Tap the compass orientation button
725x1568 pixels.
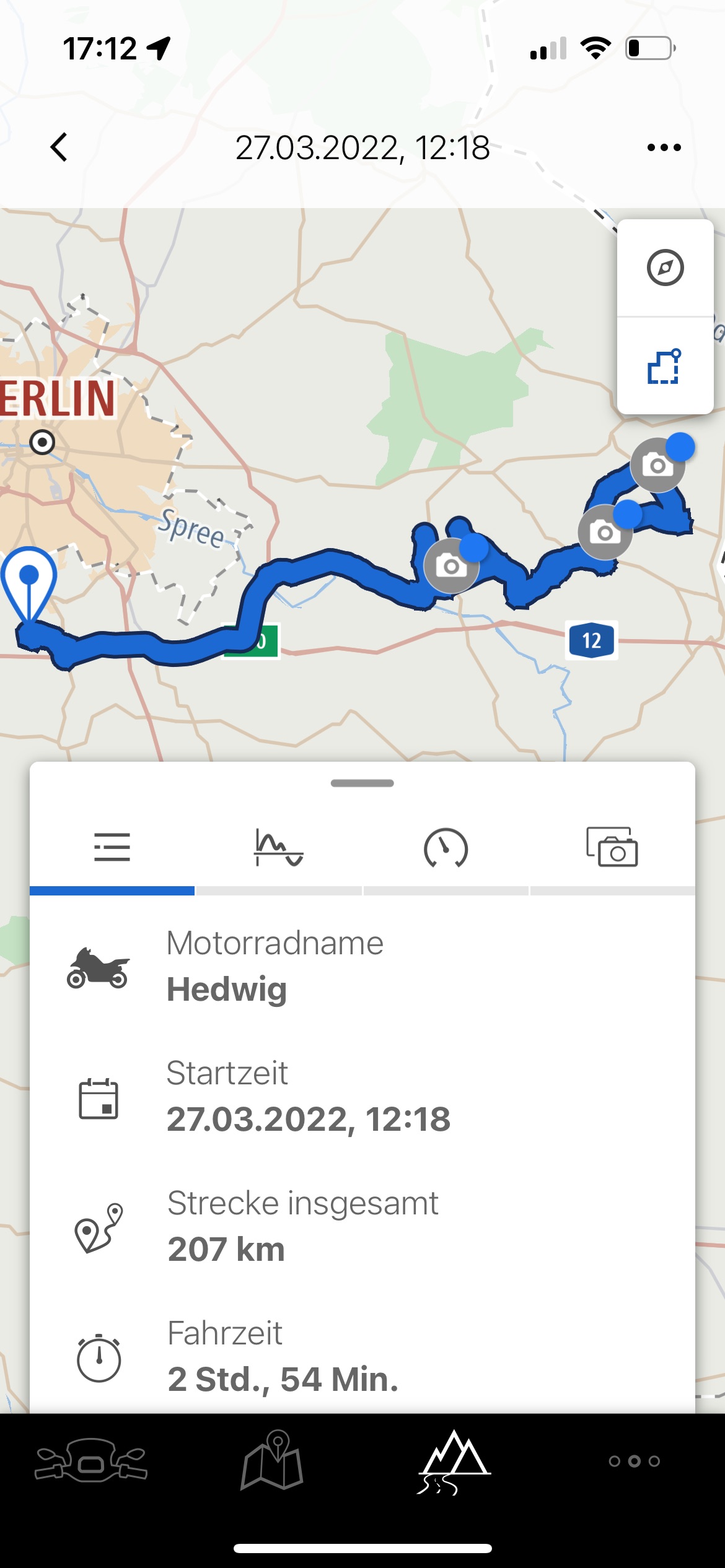(665, 268)
